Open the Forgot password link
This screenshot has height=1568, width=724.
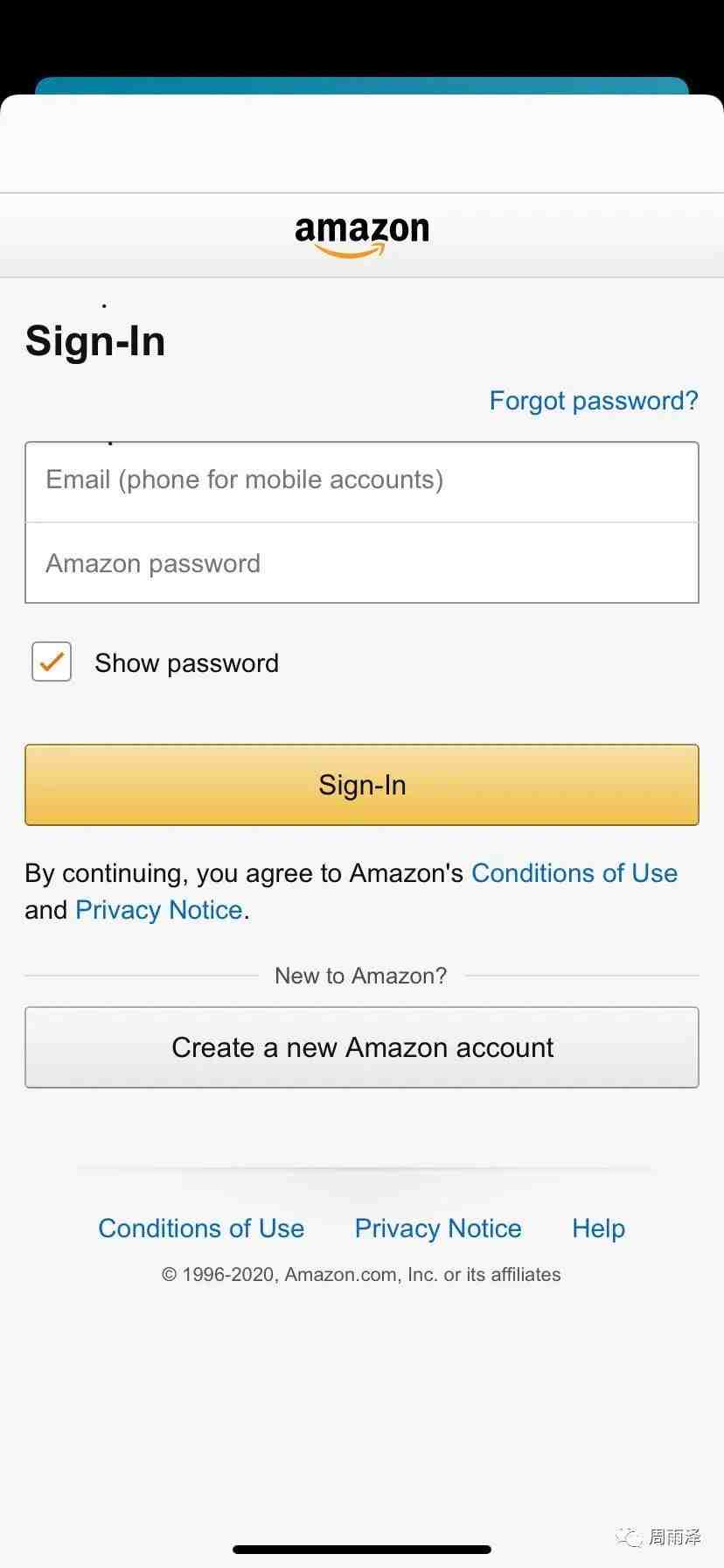pyautogui.click(x=593, y=401)
